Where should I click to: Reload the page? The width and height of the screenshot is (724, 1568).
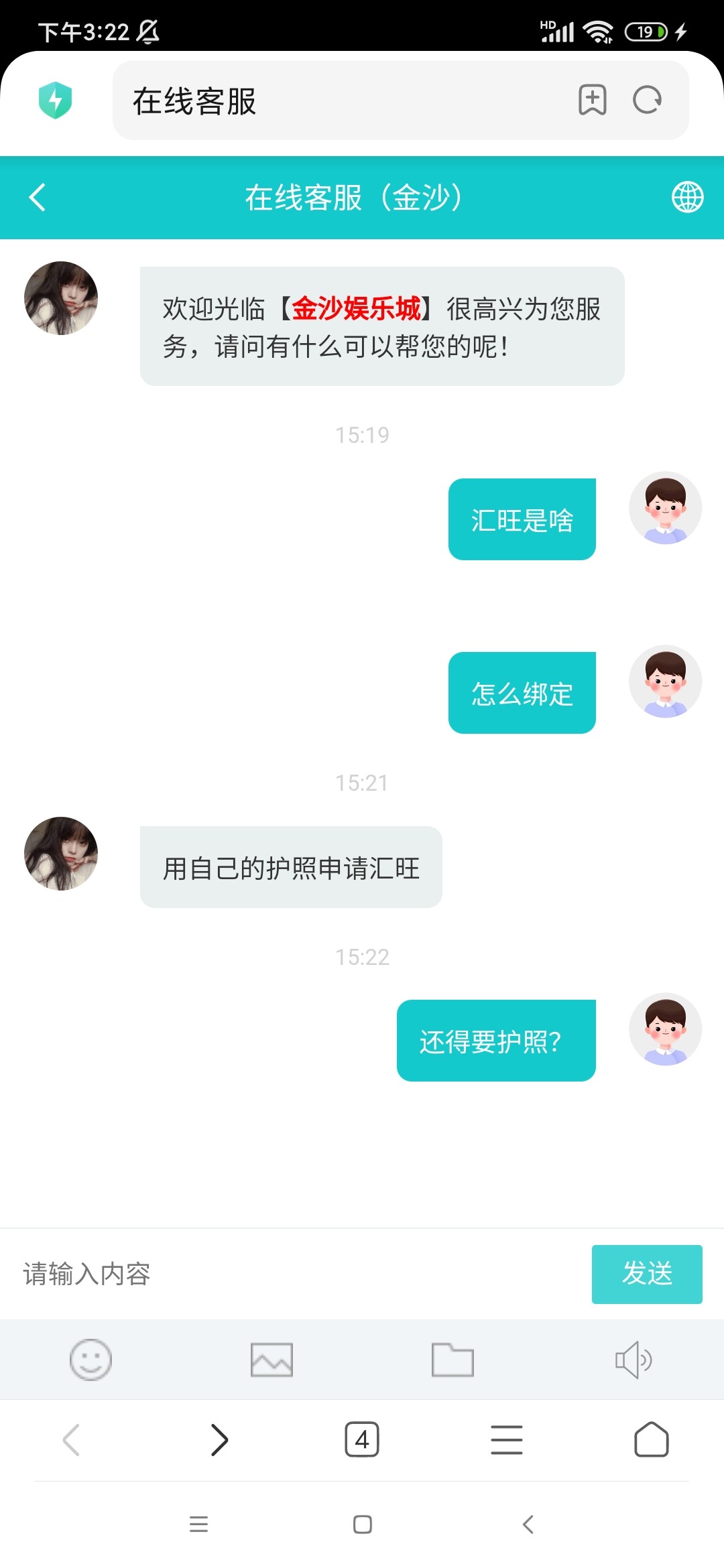coord(647,101)
